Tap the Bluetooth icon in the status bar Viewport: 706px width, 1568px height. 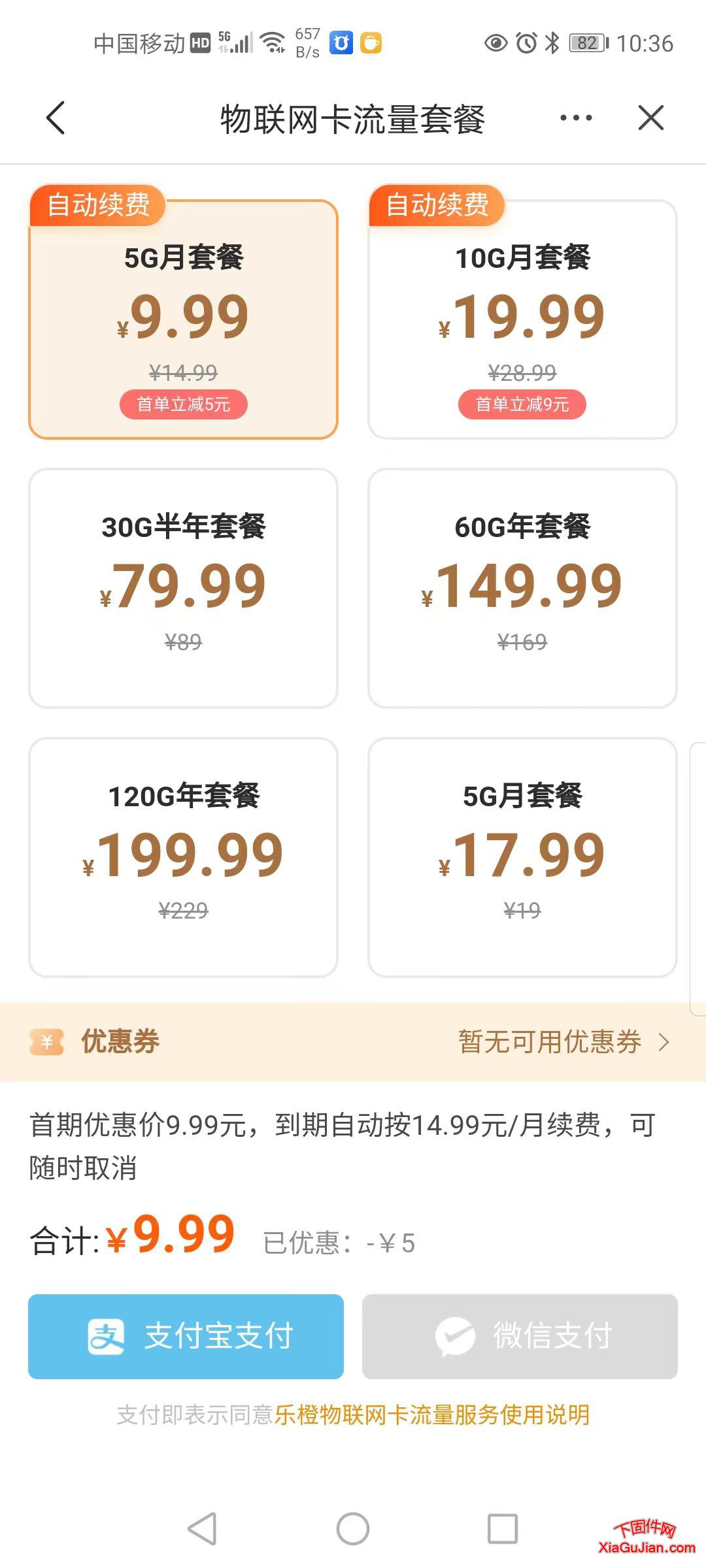point(551,42)
